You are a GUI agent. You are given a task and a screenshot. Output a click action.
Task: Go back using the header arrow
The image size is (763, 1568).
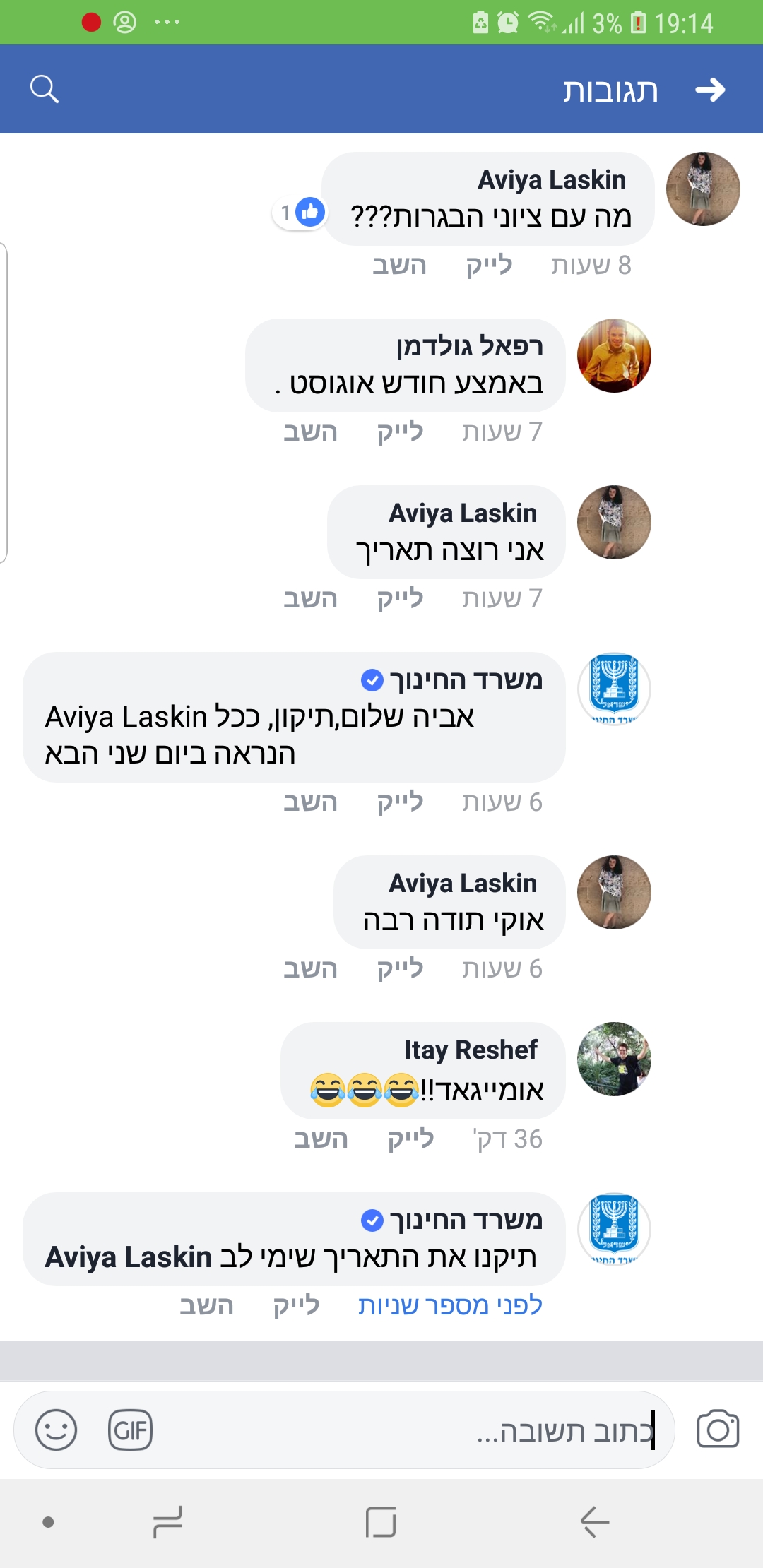710,90
